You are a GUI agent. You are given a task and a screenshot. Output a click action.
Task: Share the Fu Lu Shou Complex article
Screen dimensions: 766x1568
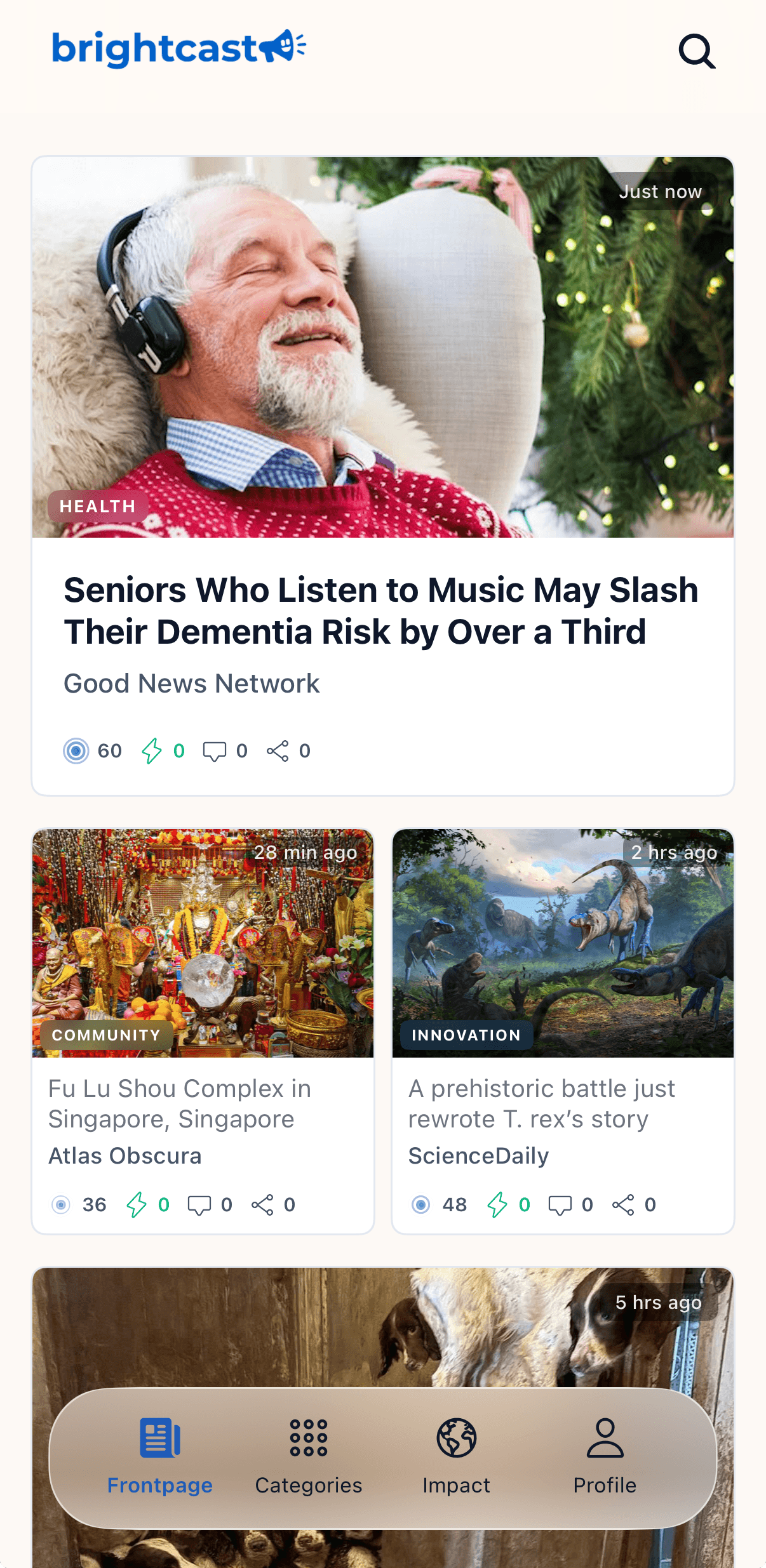pos(264,1204)
